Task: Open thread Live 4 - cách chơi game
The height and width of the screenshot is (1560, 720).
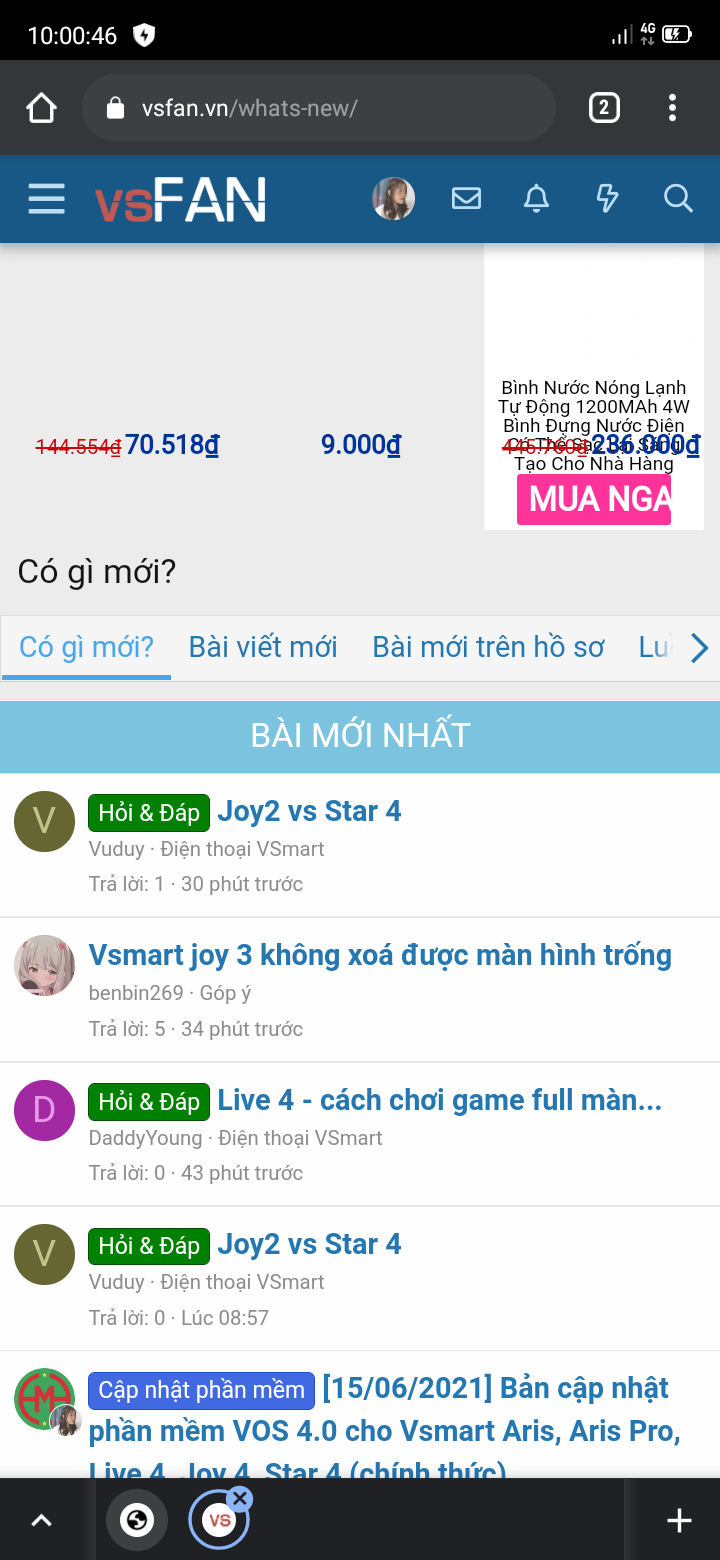Action: 439,1100
